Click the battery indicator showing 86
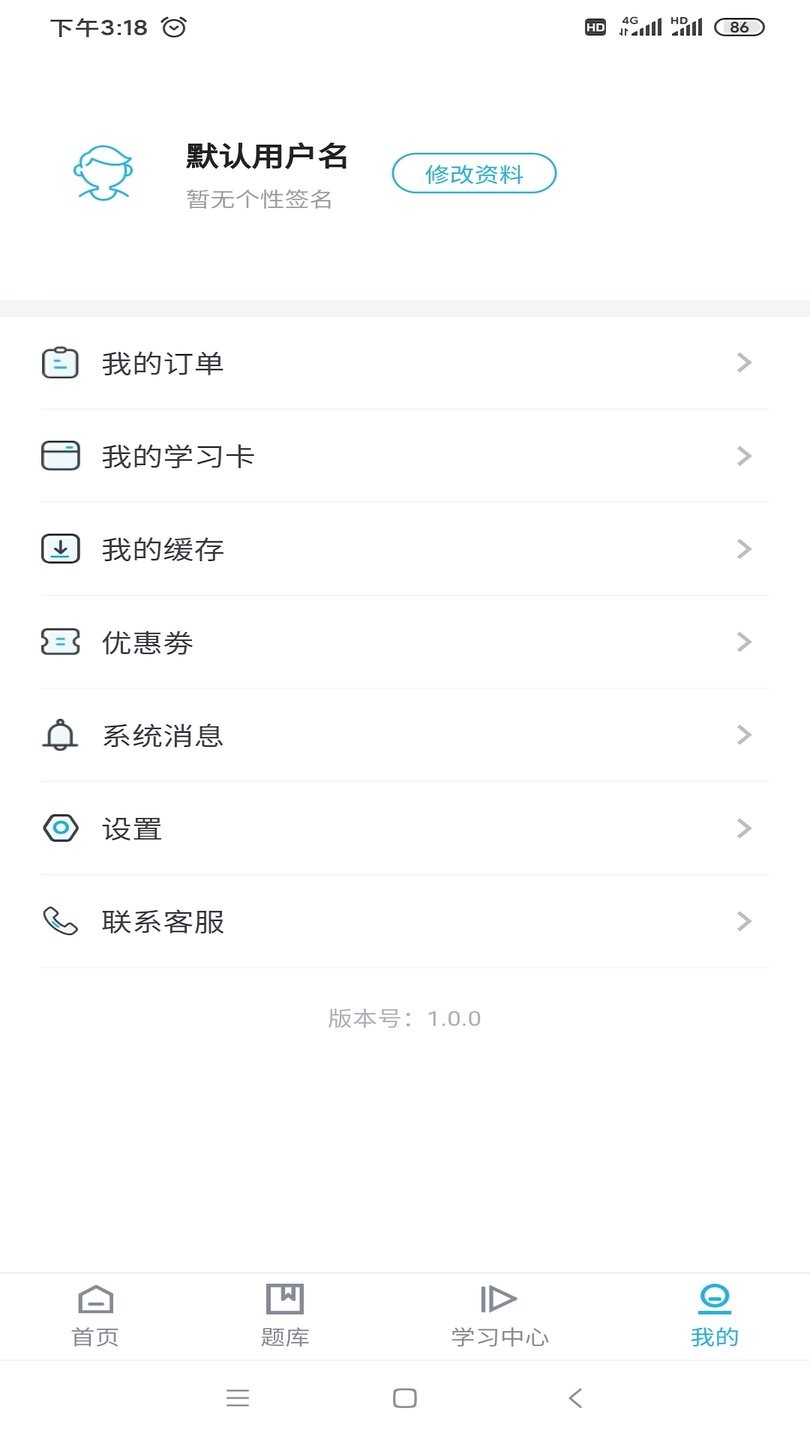This screenshot has width=810, height=1440. tap(740, 27)
